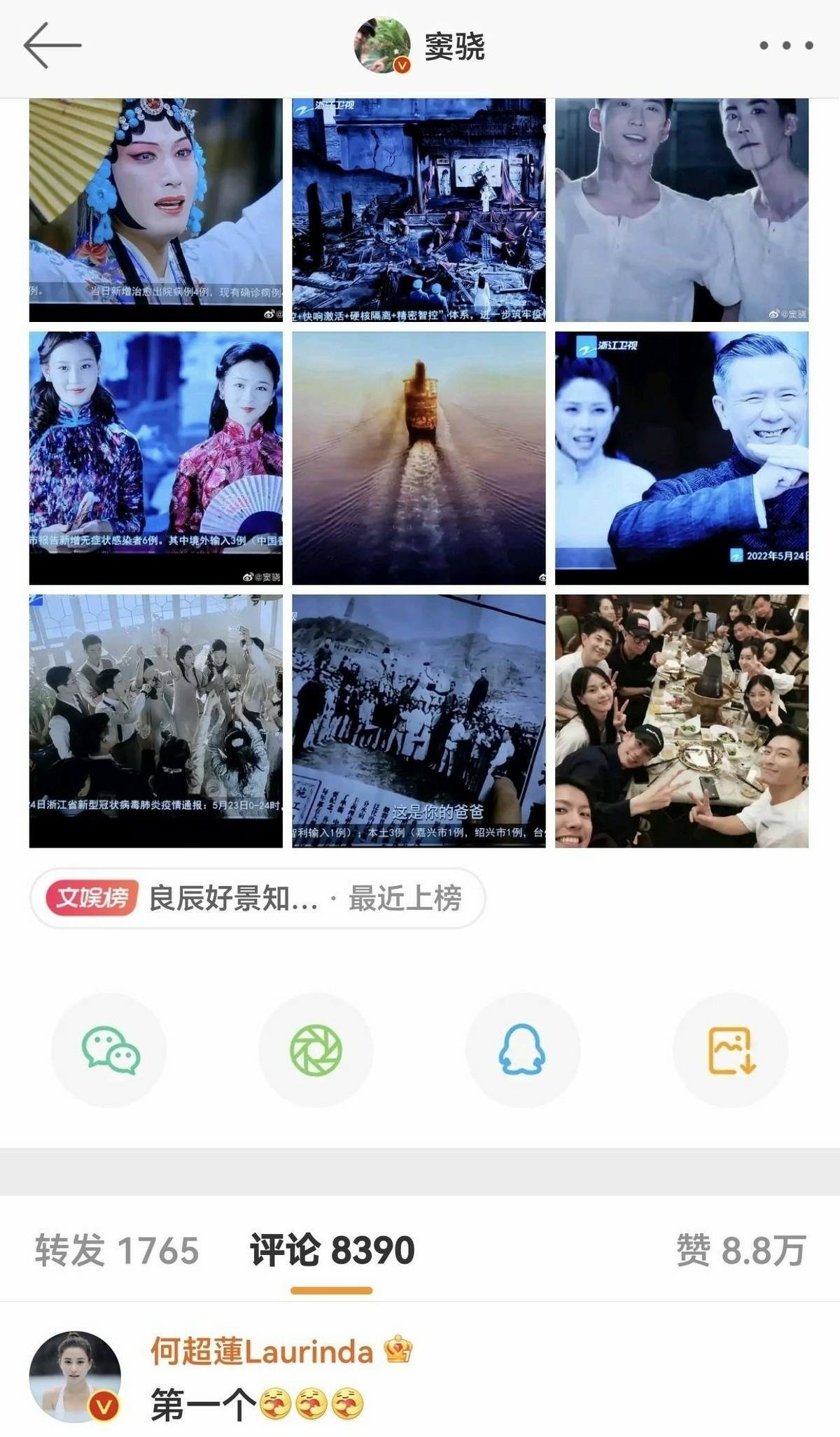Open the photo of two men in white shirts
This screenshot has width=840, height=1437.
[681, 210]
